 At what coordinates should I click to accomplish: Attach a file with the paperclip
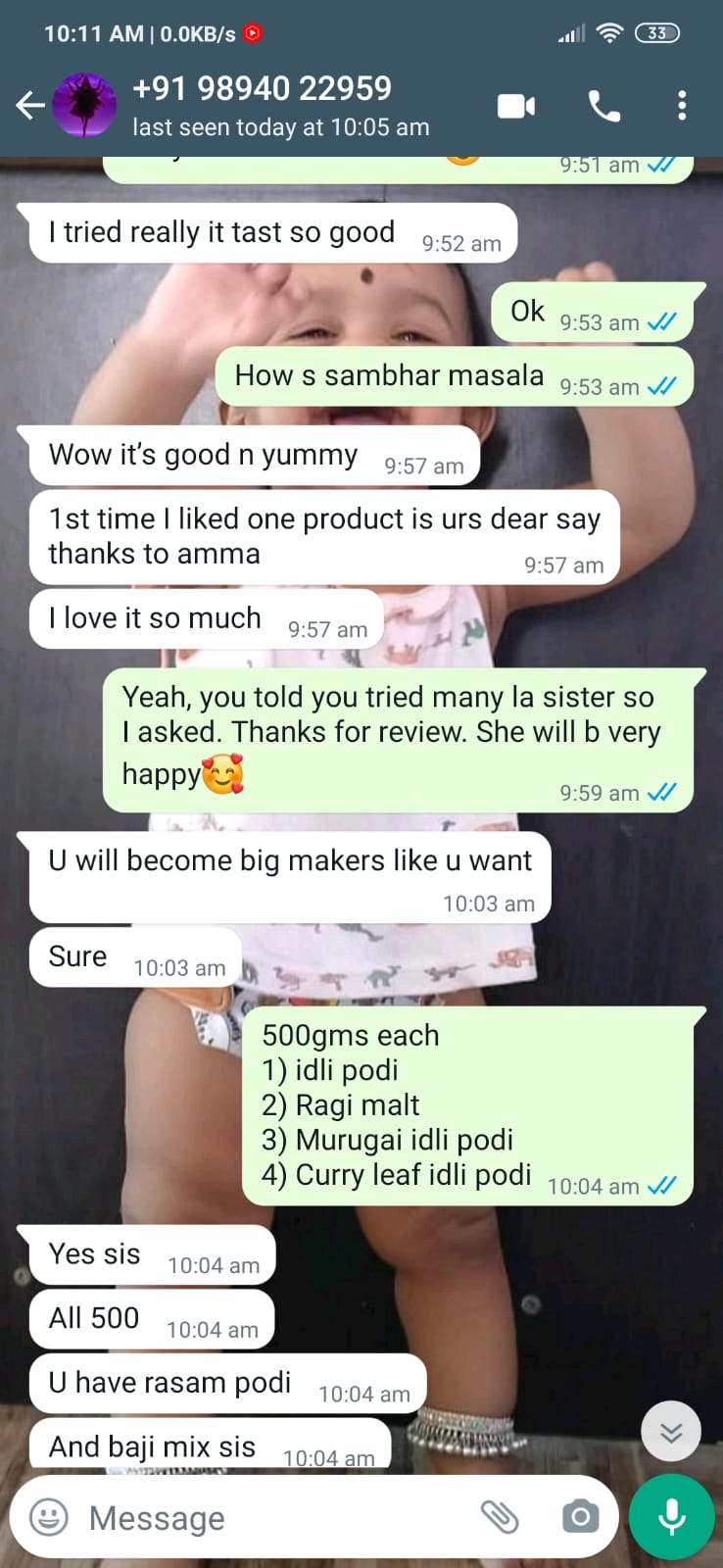(x=500, y=1517)
